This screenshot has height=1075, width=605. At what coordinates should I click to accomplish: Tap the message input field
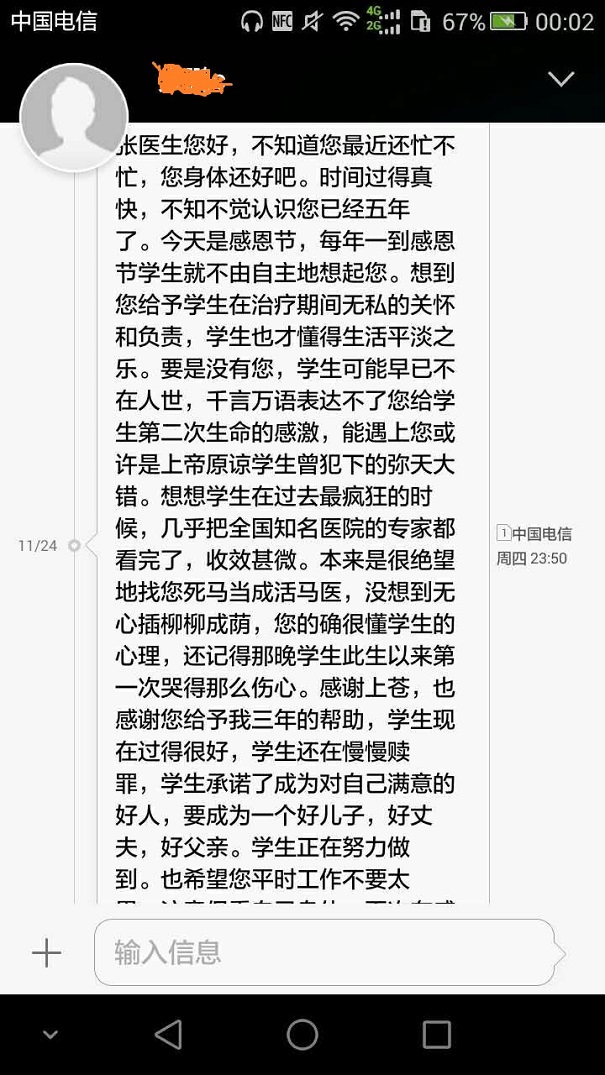click(x=323, y=952)
